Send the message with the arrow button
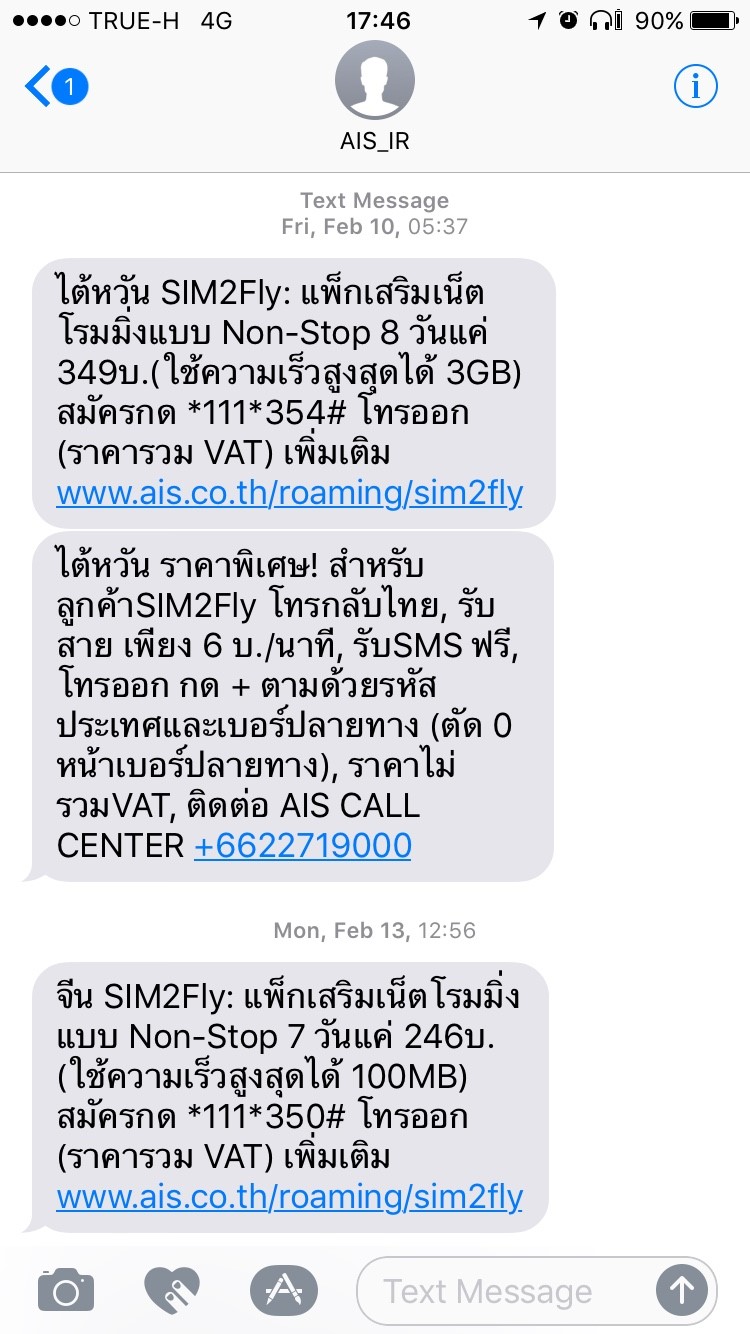 [682, 1291]
